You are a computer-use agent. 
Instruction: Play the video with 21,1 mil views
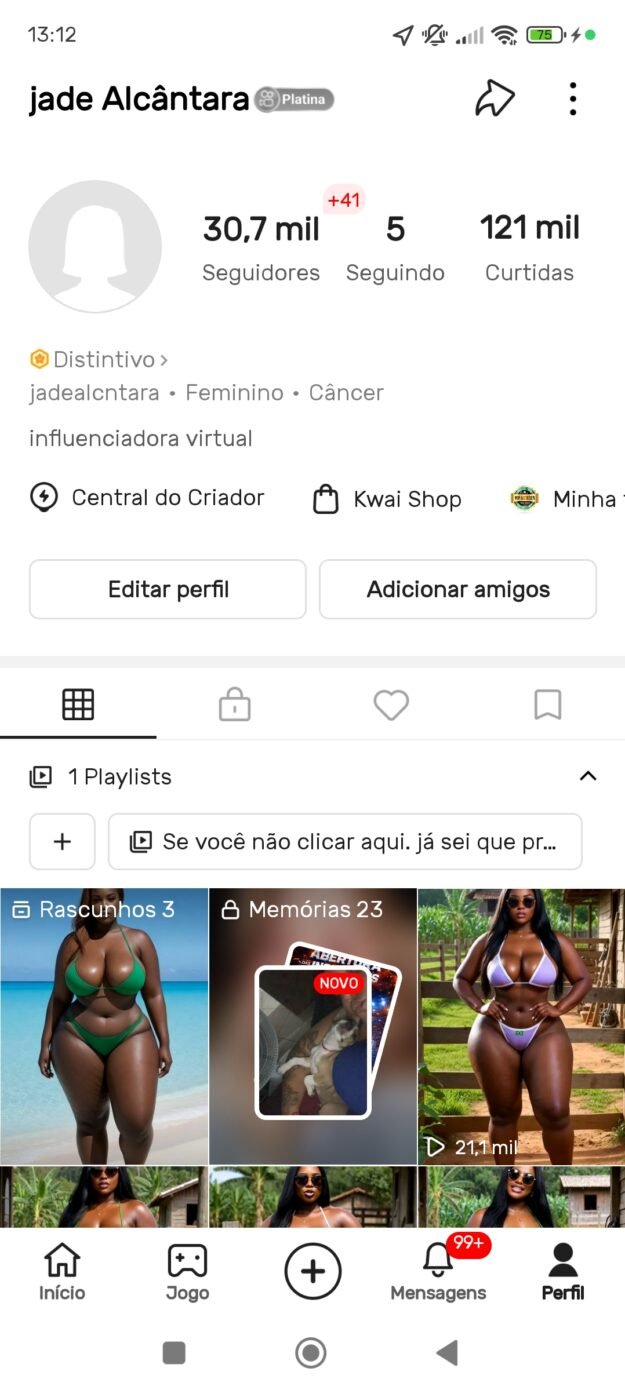click(520, 1025)
